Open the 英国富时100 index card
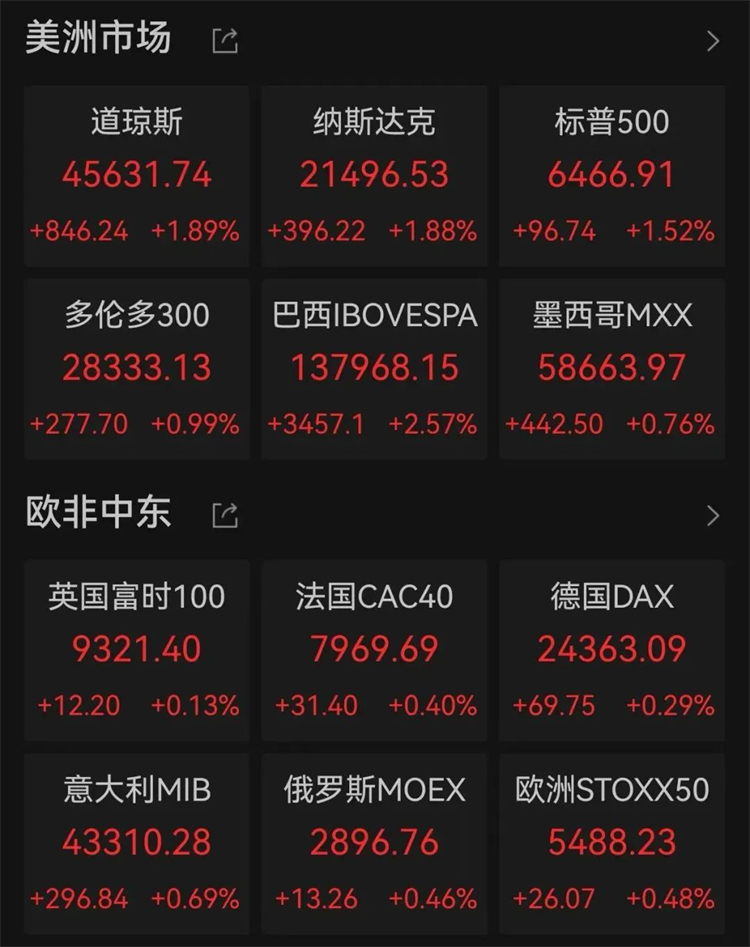The height and width of the screenshot is (947, 750). pyautogui.click(x=136, y=650)
